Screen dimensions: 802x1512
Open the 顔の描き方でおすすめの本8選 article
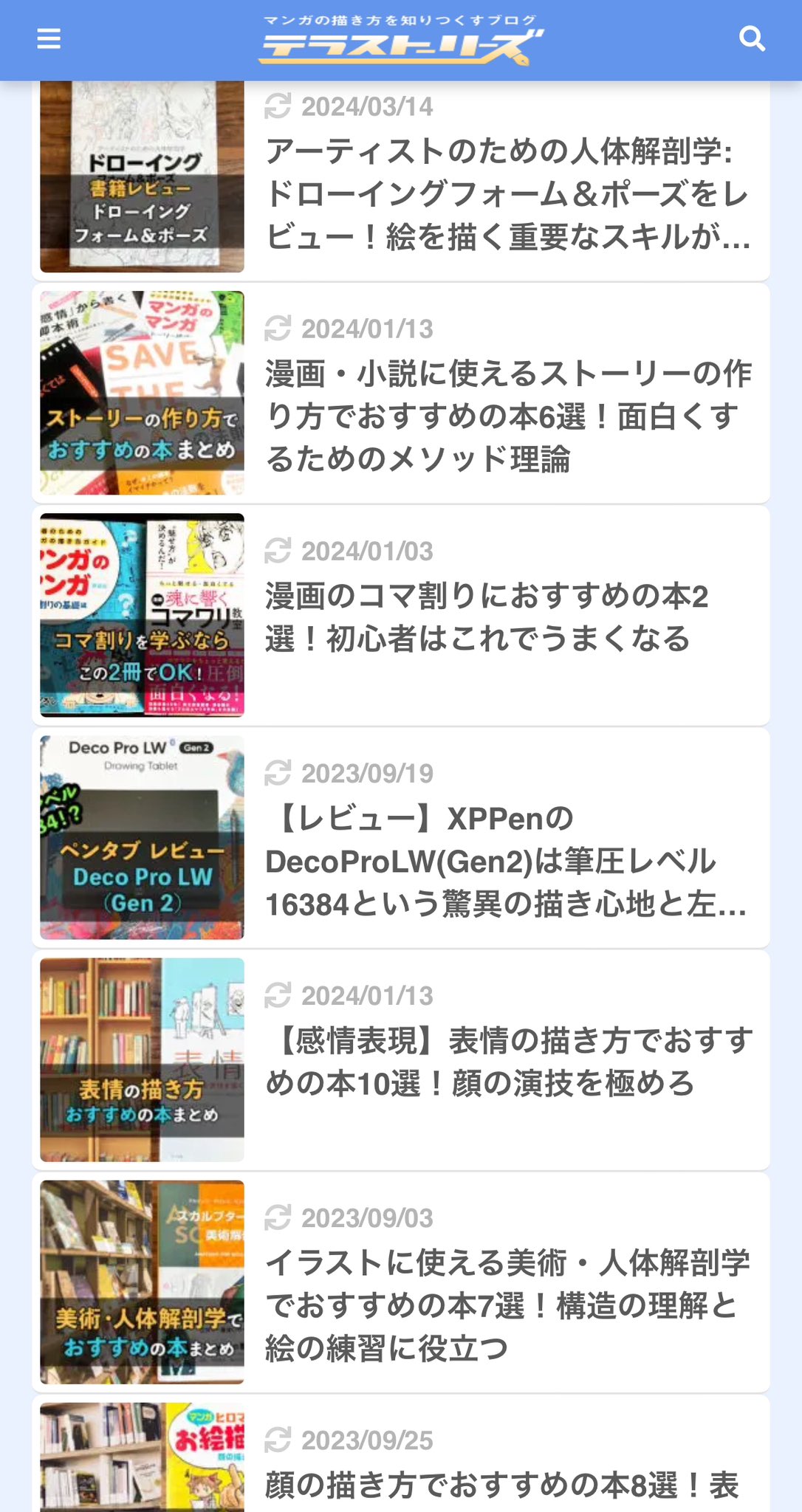(502, 1484)
